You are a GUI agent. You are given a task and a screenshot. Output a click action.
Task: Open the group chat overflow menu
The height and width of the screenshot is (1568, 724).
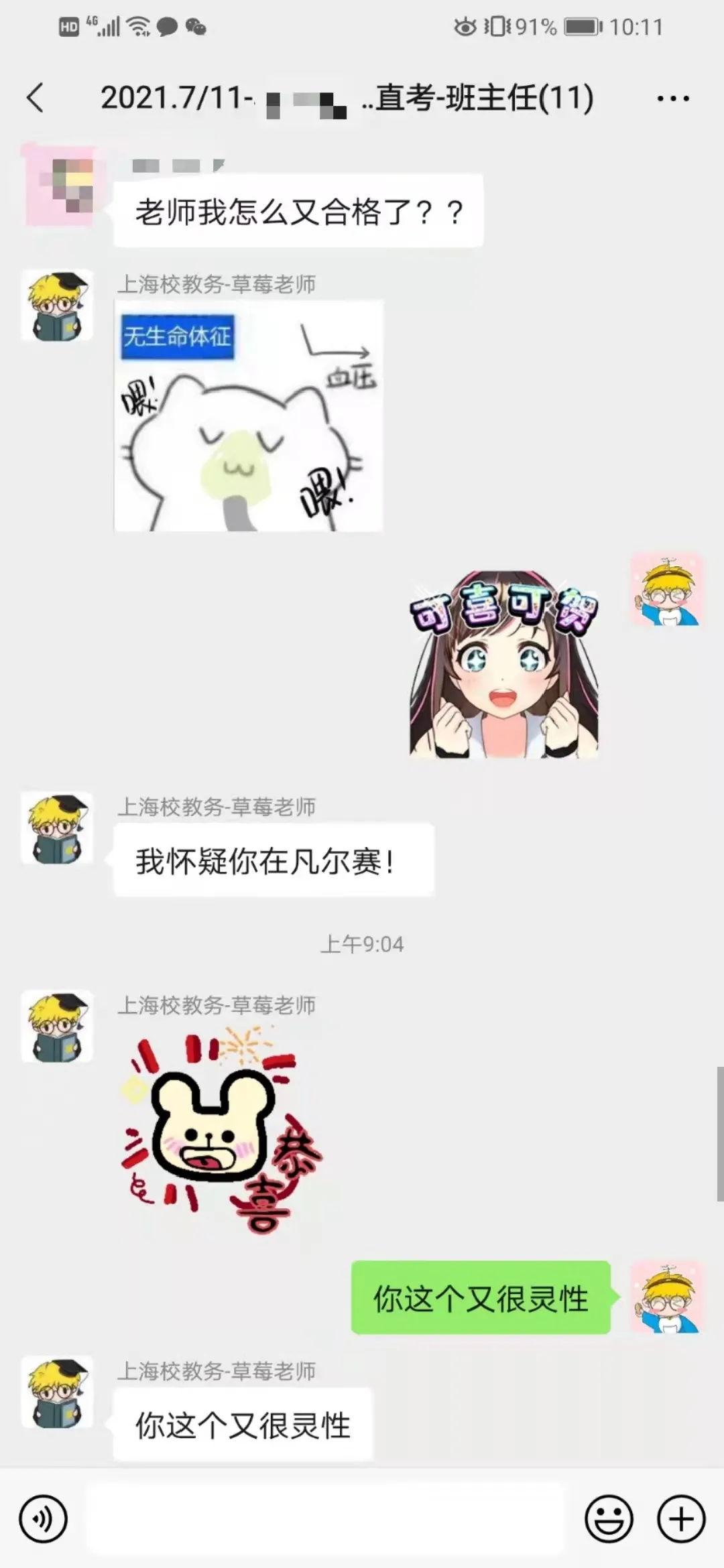(672, 99)
